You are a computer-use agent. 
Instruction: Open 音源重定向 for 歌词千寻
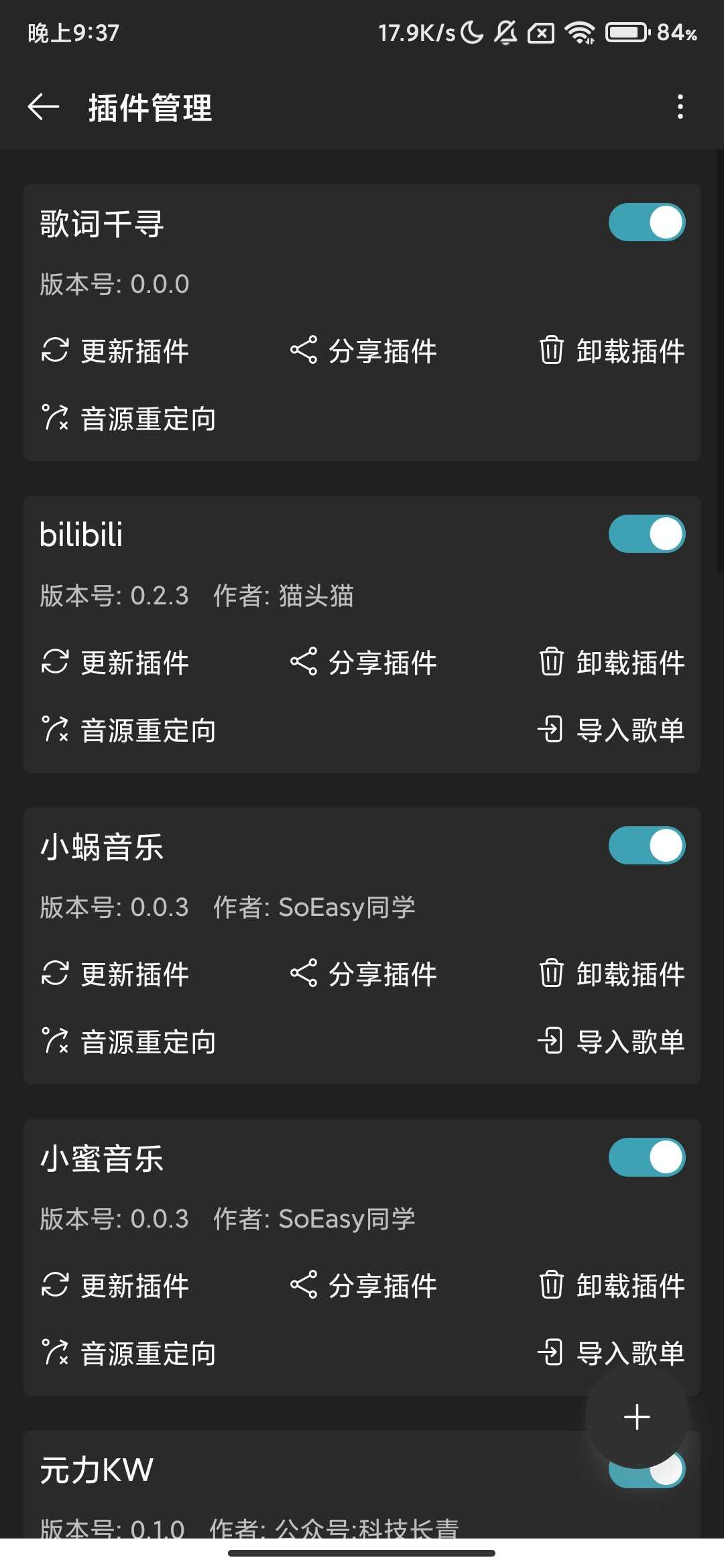[129, 419]
